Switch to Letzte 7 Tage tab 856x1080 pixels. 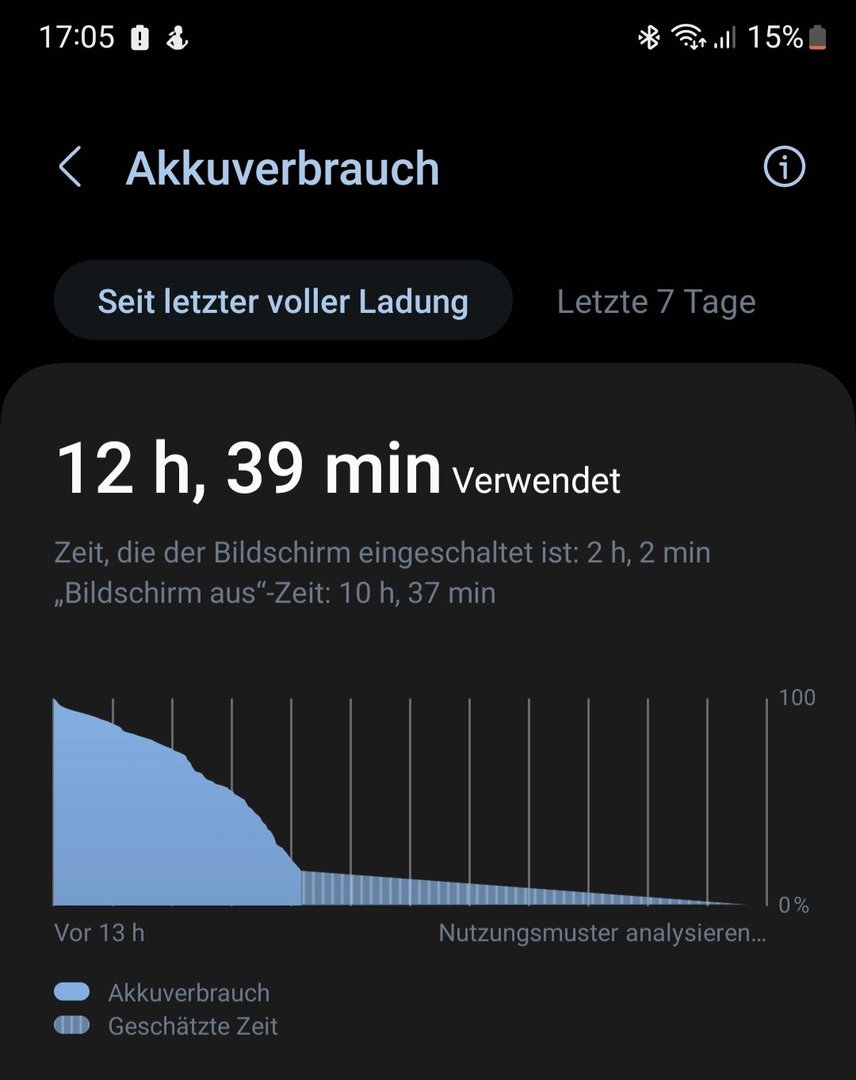click(656, 301)
